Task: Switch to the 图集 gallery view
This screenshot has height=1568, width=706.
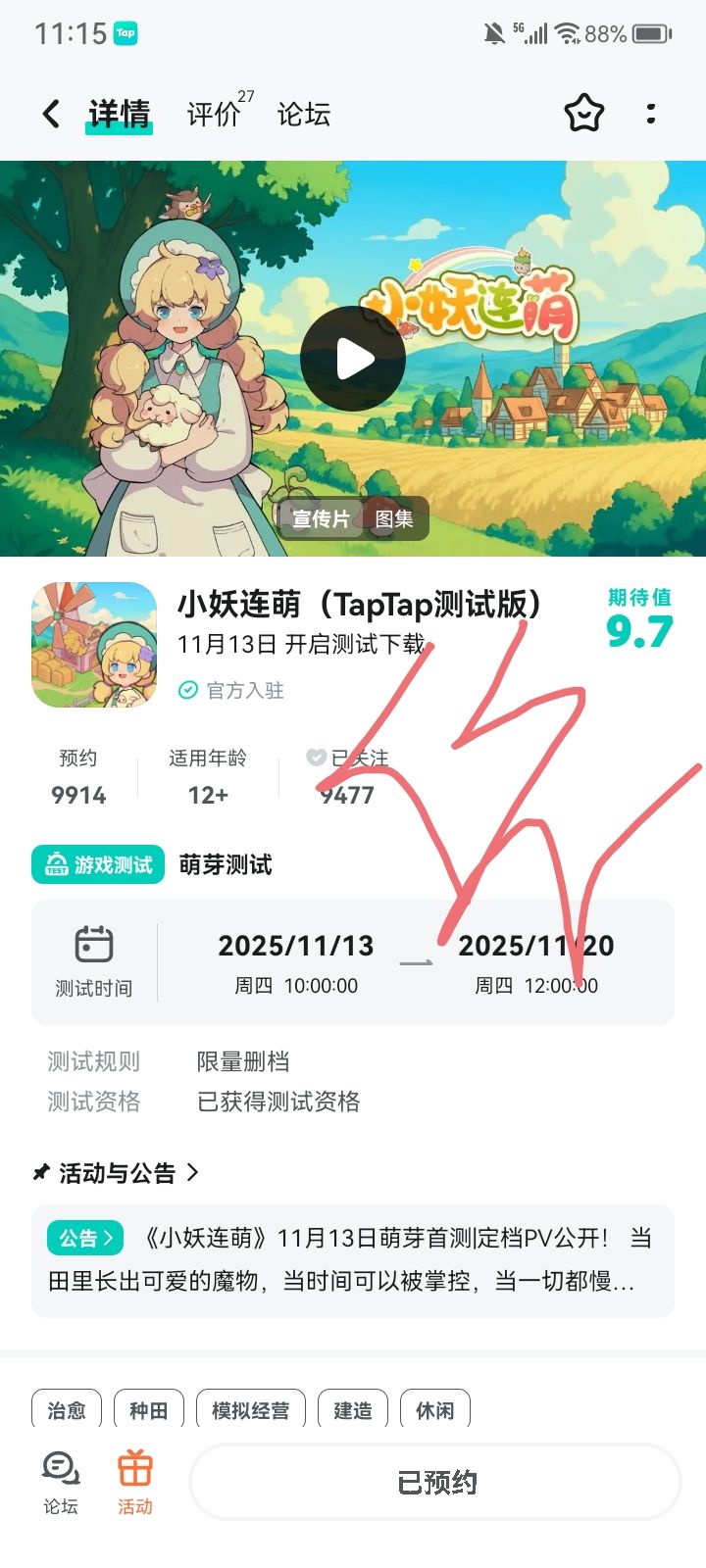Action: tap(394, 518)
